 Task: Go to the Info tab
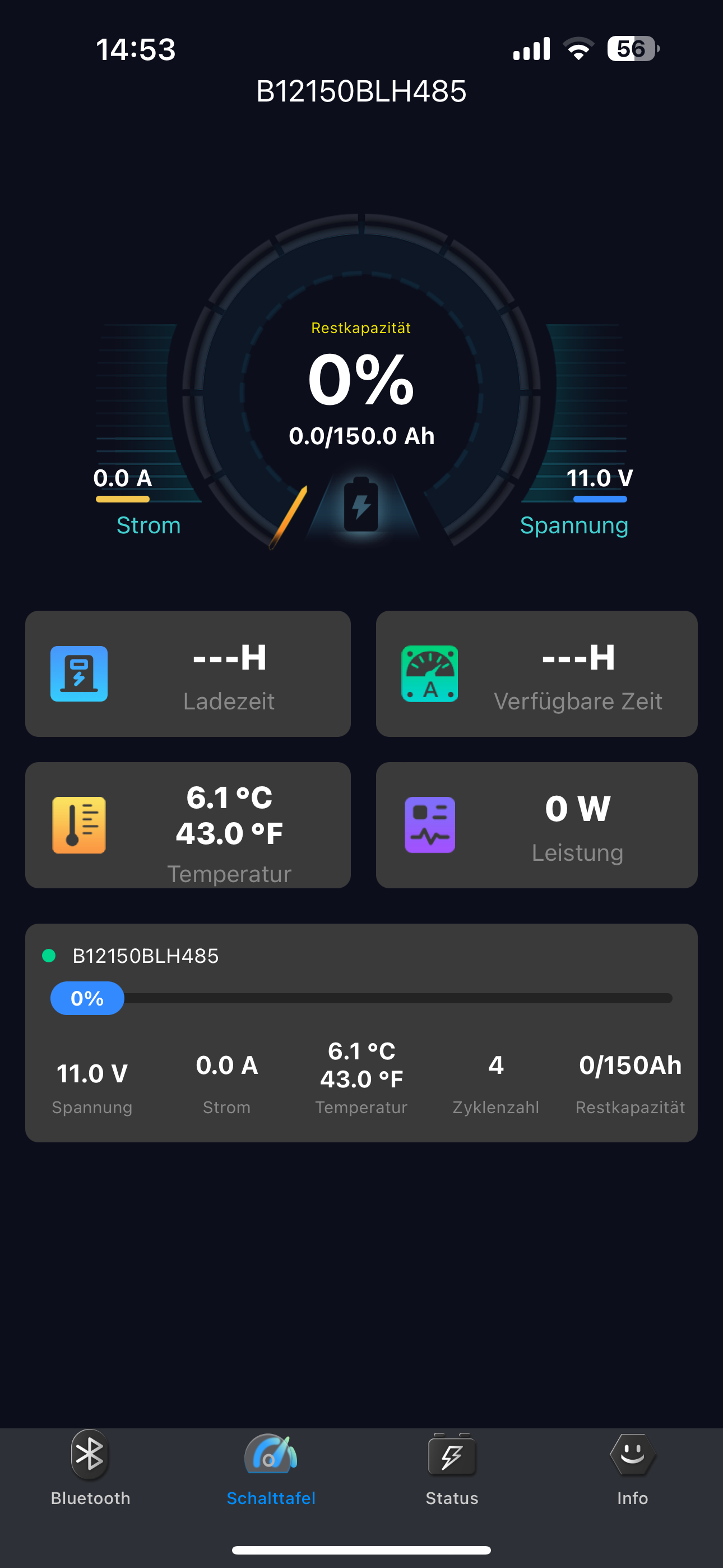632,1469
